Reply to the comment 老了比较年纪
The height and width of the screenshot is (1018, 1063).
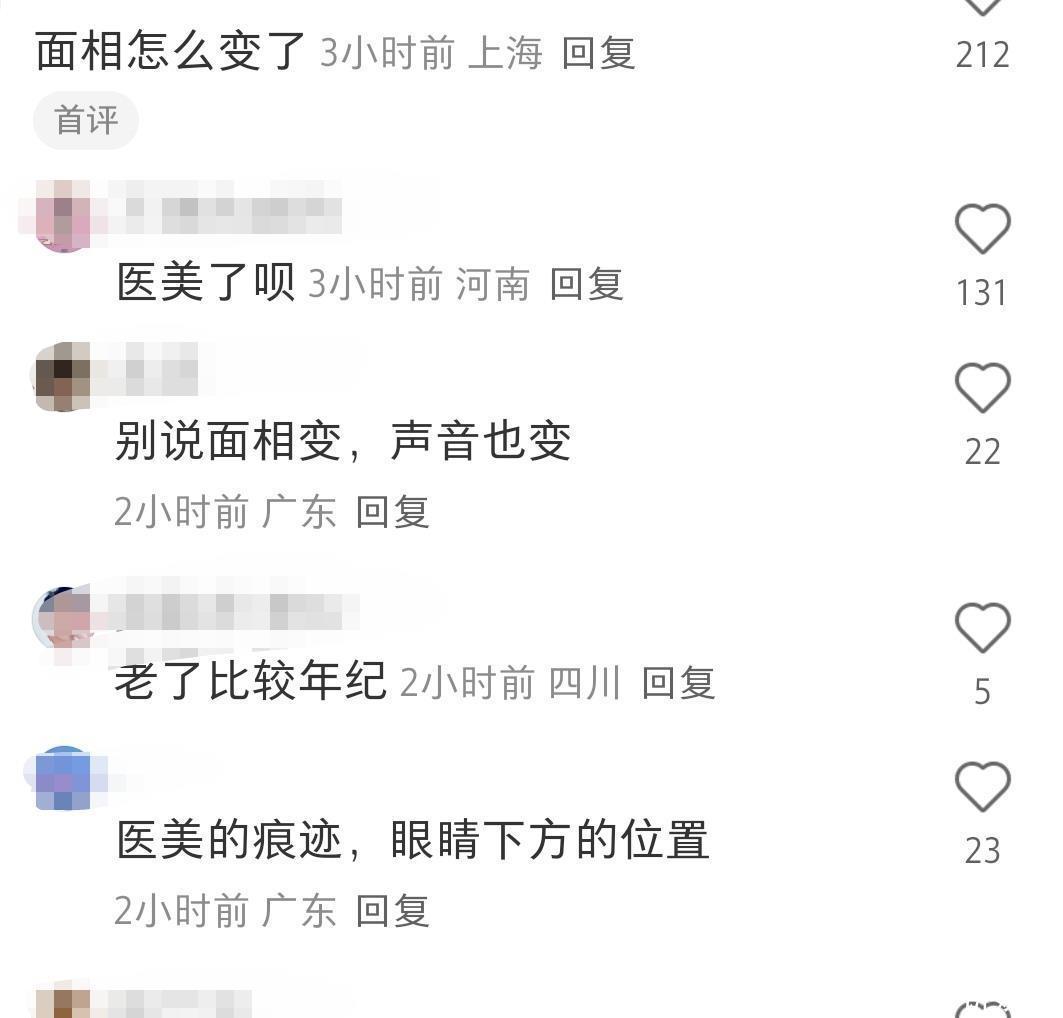tap(678, 683)
